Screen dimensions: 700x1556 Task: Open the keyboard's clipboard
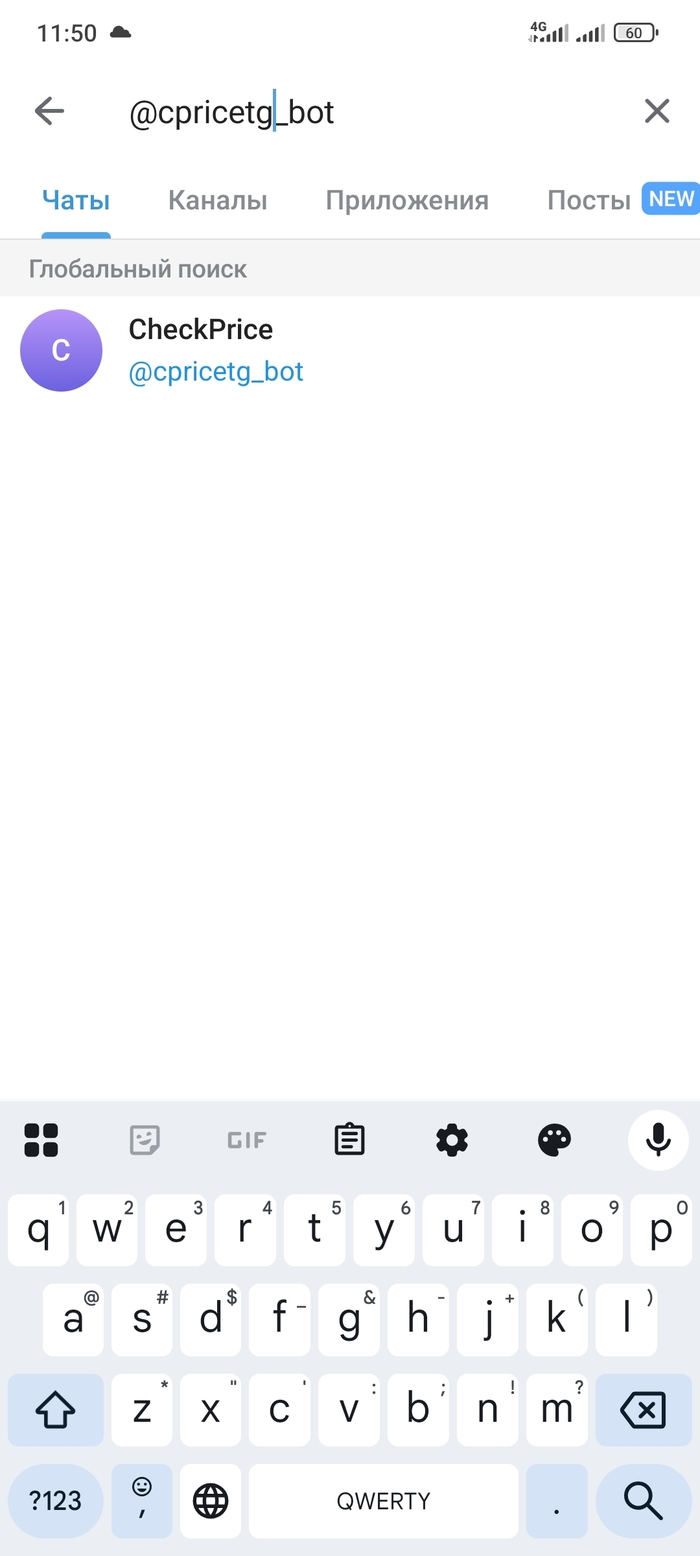pos(349,1139)
